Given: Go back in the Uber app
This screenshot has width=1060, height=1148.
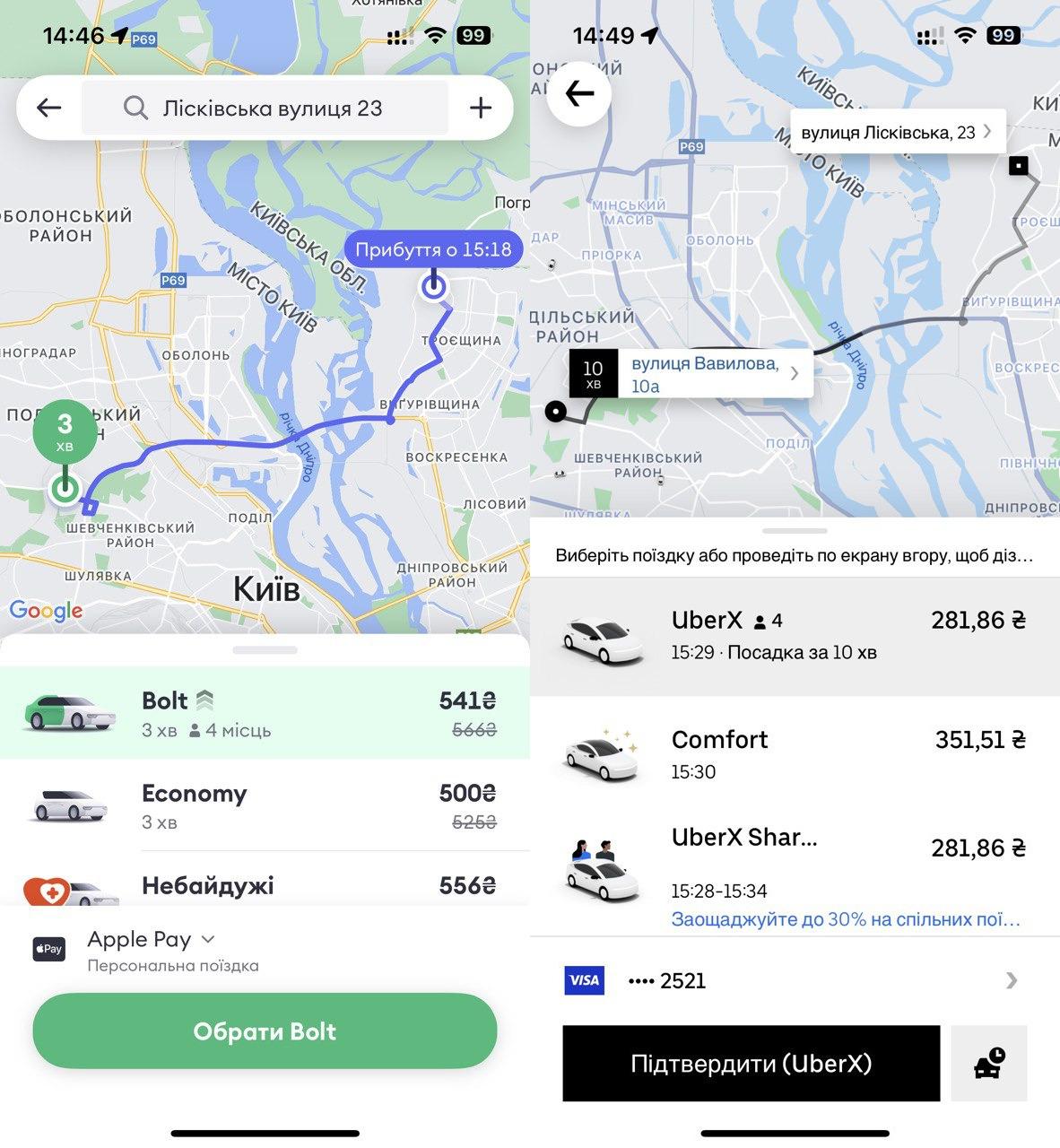Looking at the screenshot, I should tap(579, 93).
